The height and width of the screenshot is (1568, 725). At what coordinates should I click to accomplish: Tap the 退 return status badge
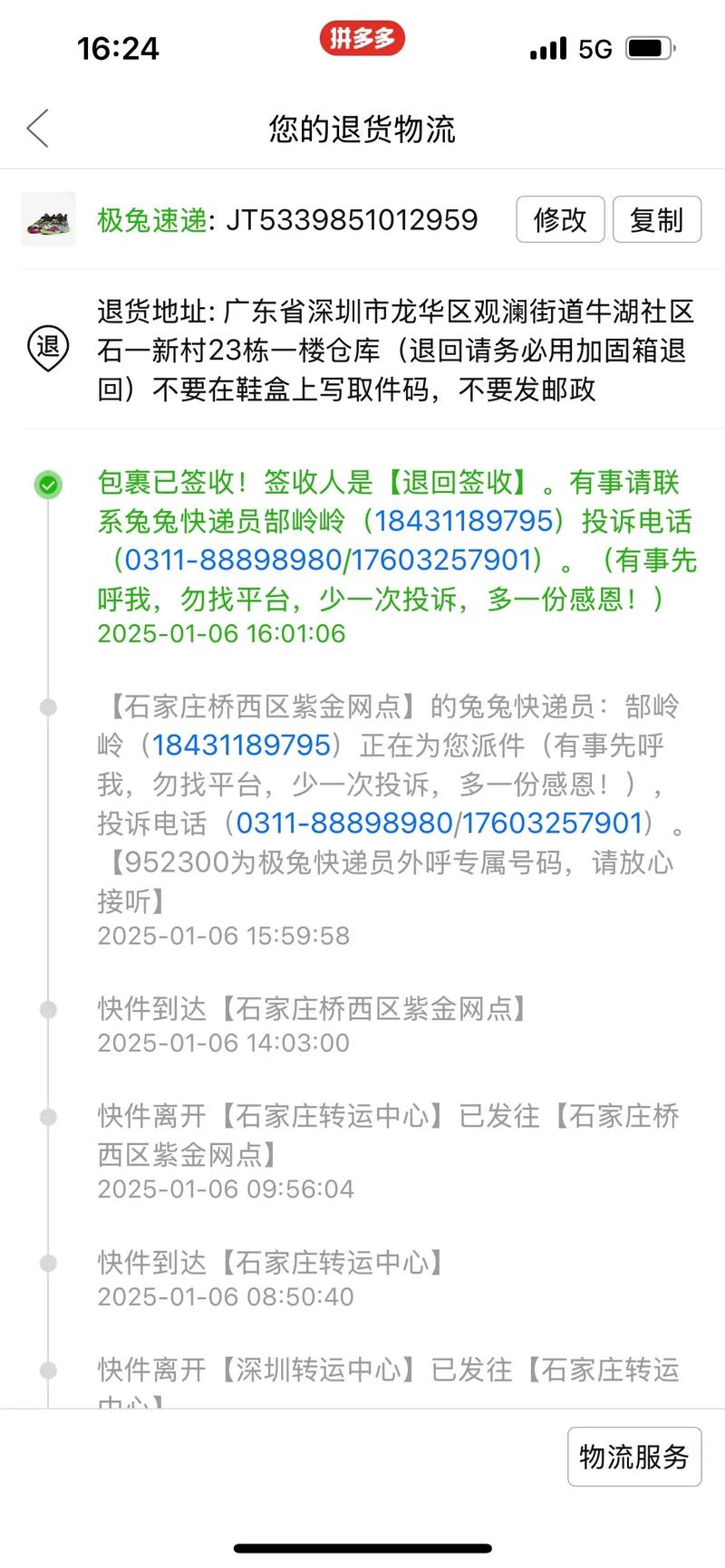point(47,343)
